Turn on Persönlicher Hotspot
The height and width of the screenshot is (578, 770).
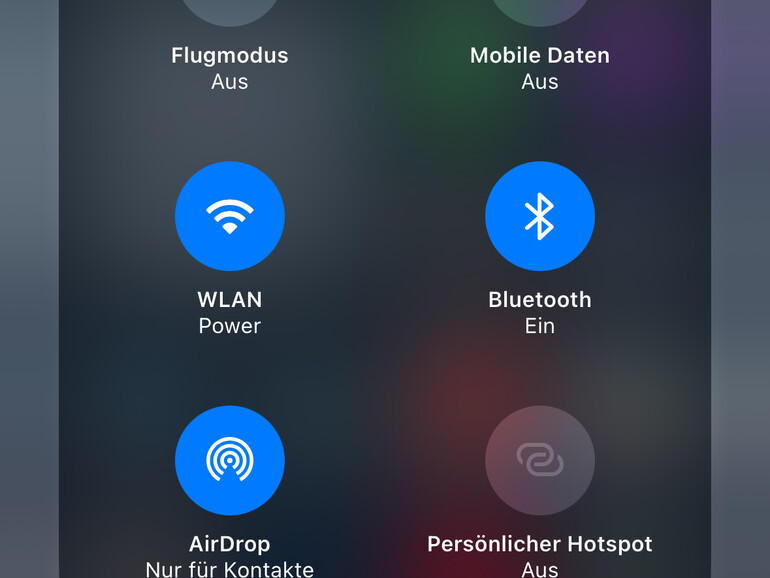click(x=540, y=460)
